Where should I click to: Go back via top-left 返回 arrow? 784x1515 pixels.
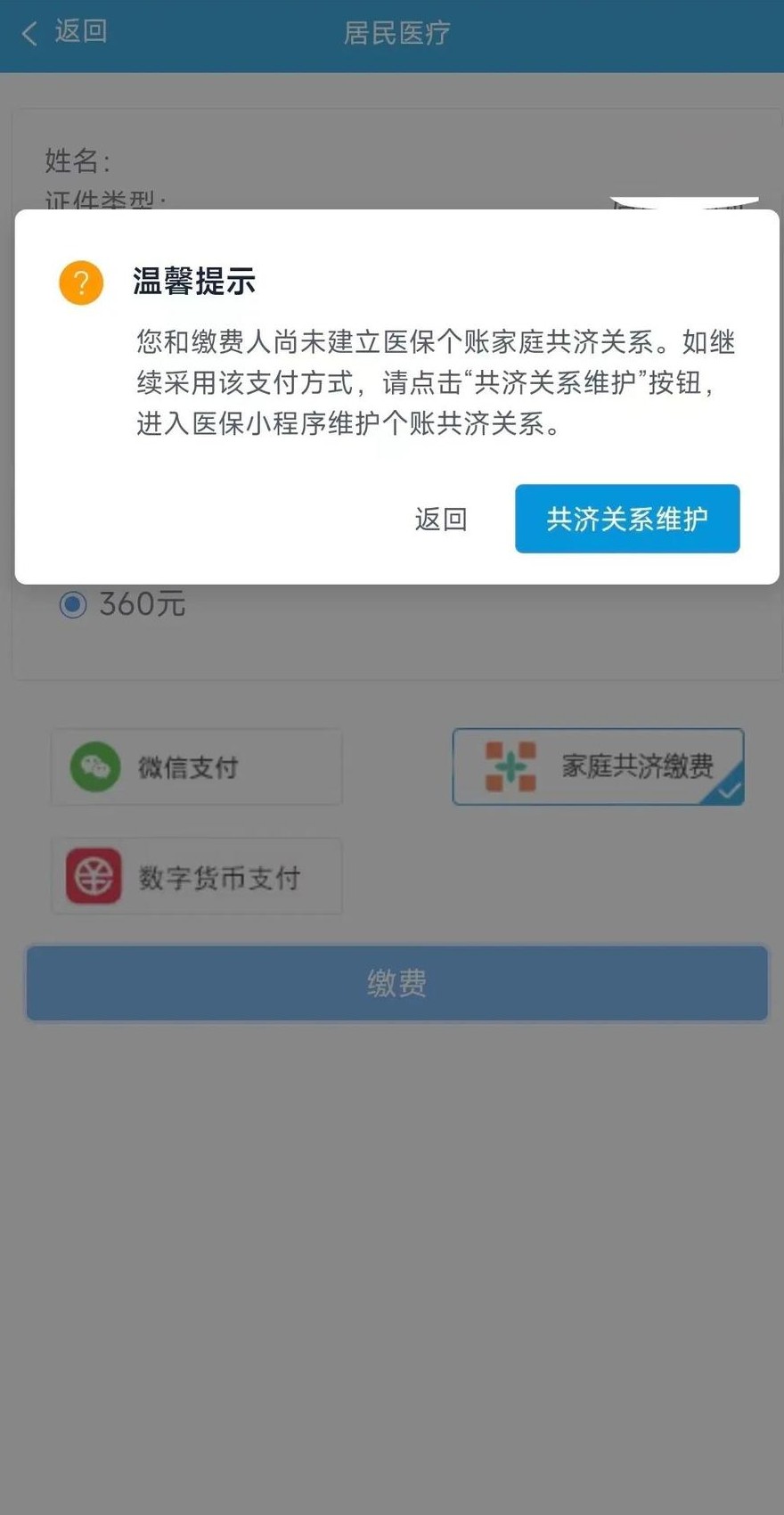tap(64, 32)
